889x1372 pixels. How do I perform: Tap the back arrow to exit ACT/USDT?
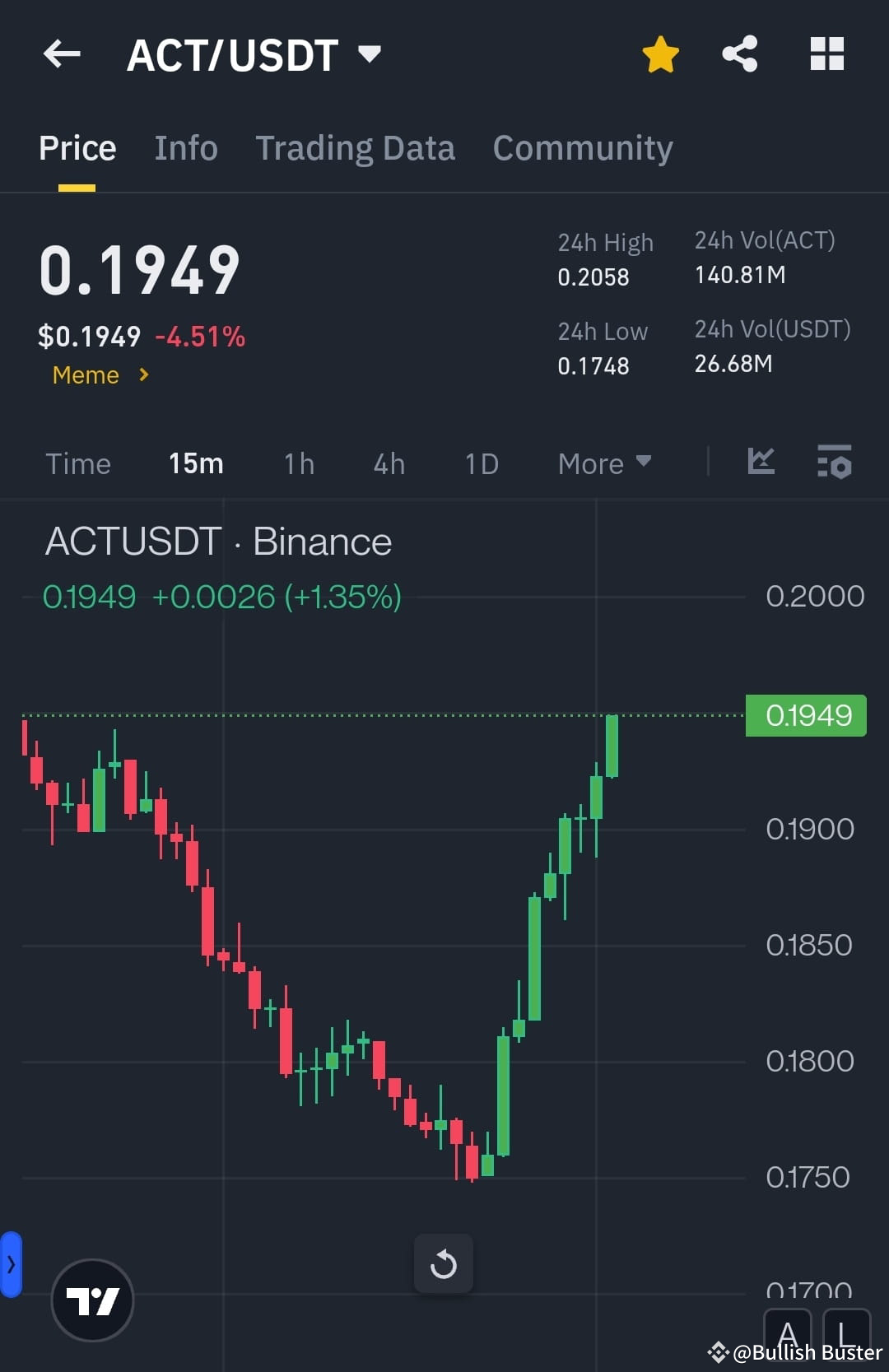[62, 53]
